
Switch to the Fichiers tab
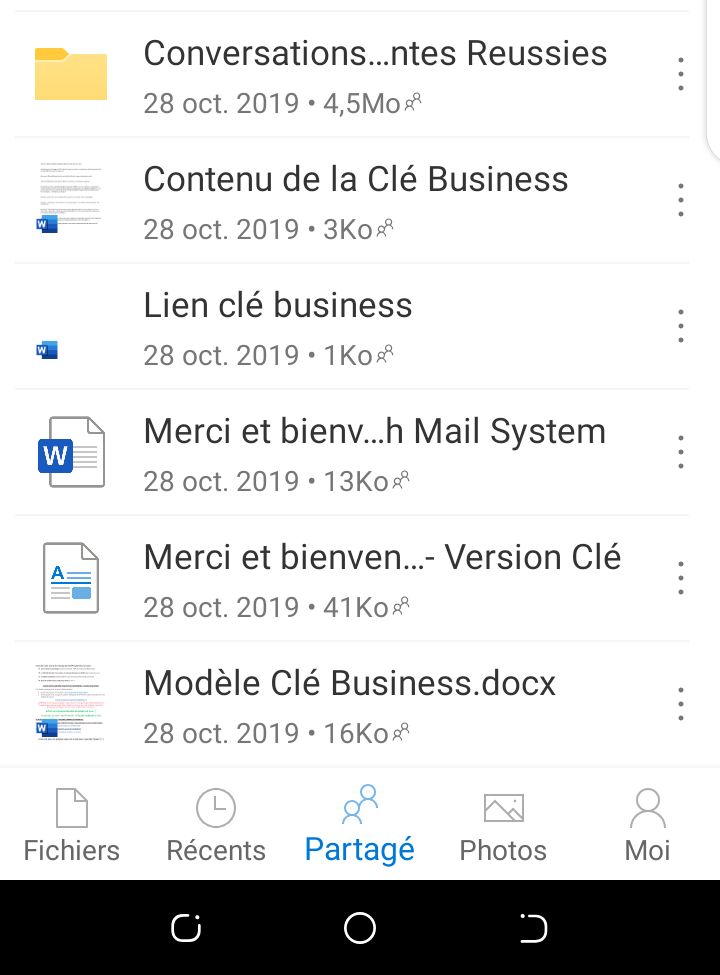[x=72, y=825]
